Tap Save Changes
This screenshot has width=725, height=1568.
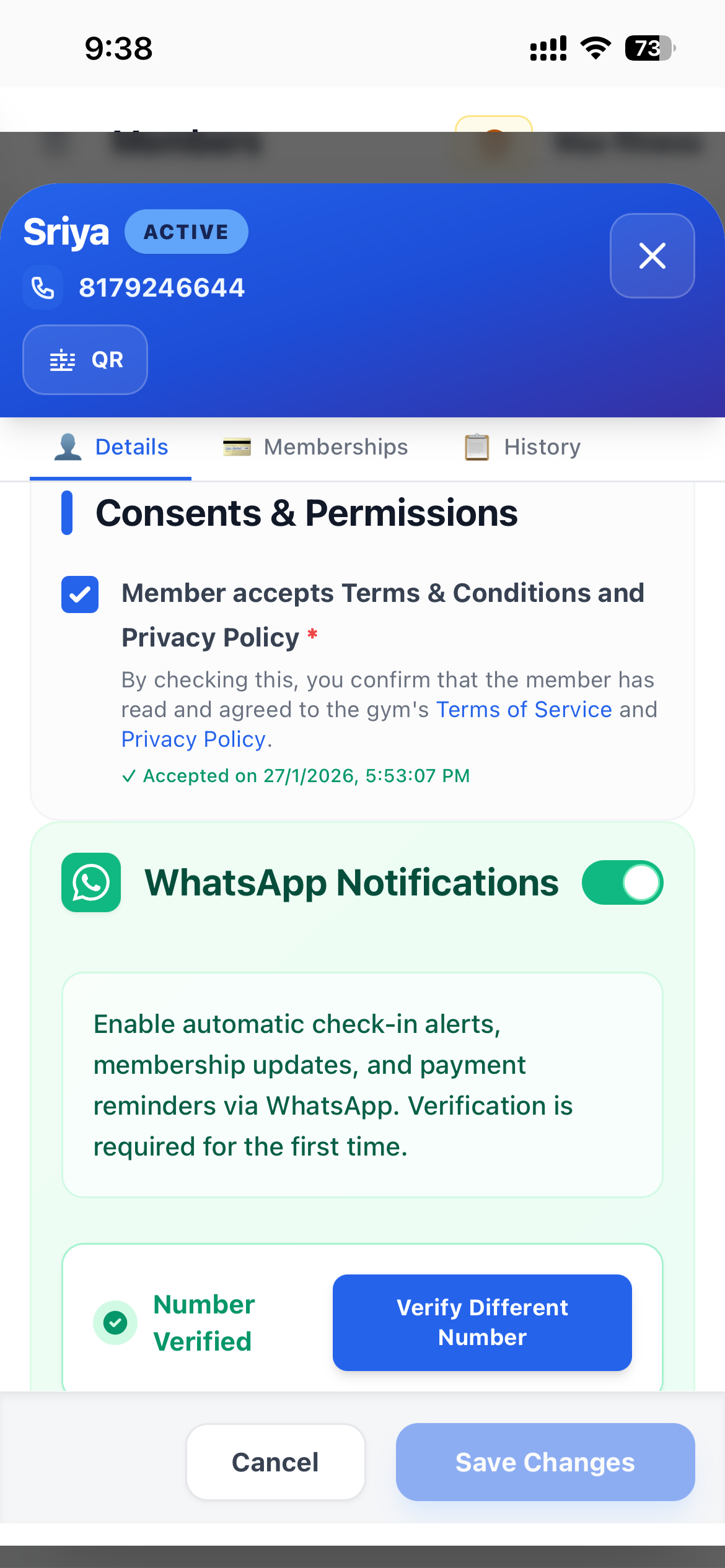[x=545, y=1462]
